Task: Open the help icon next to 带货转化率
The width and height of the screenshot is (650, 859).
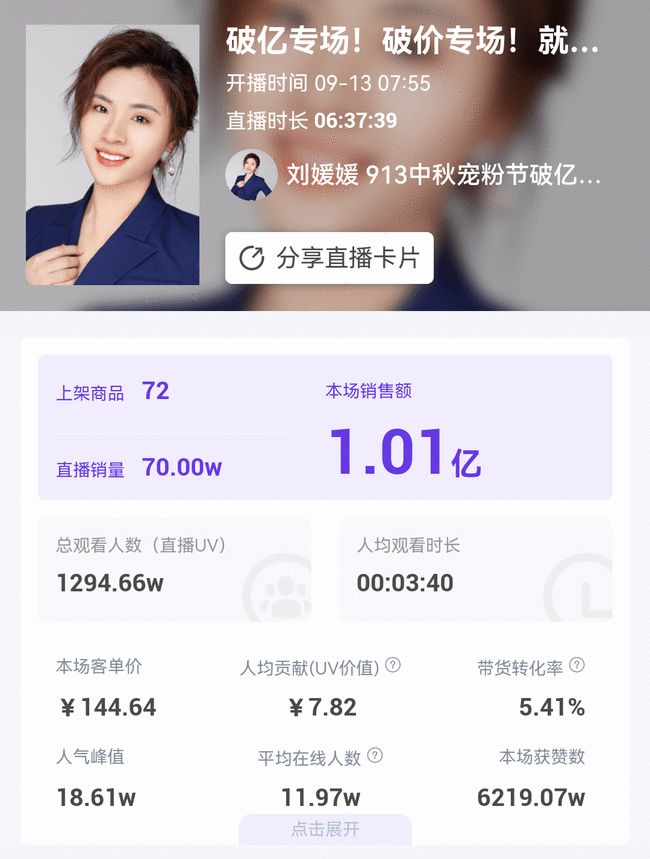Action: [577, 665]
